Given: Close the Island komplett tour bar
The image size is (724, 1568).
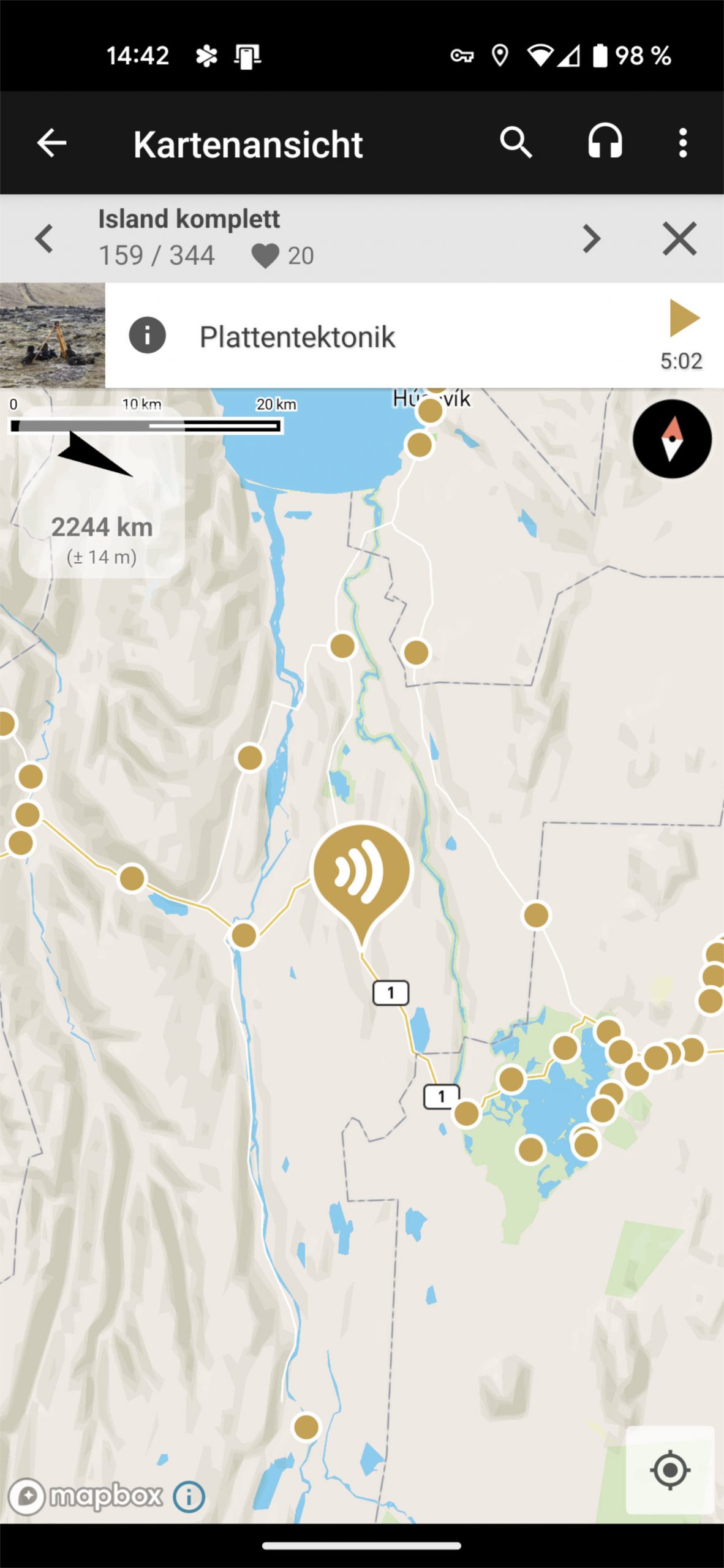Looking at the screenshot, I should 679,238.
